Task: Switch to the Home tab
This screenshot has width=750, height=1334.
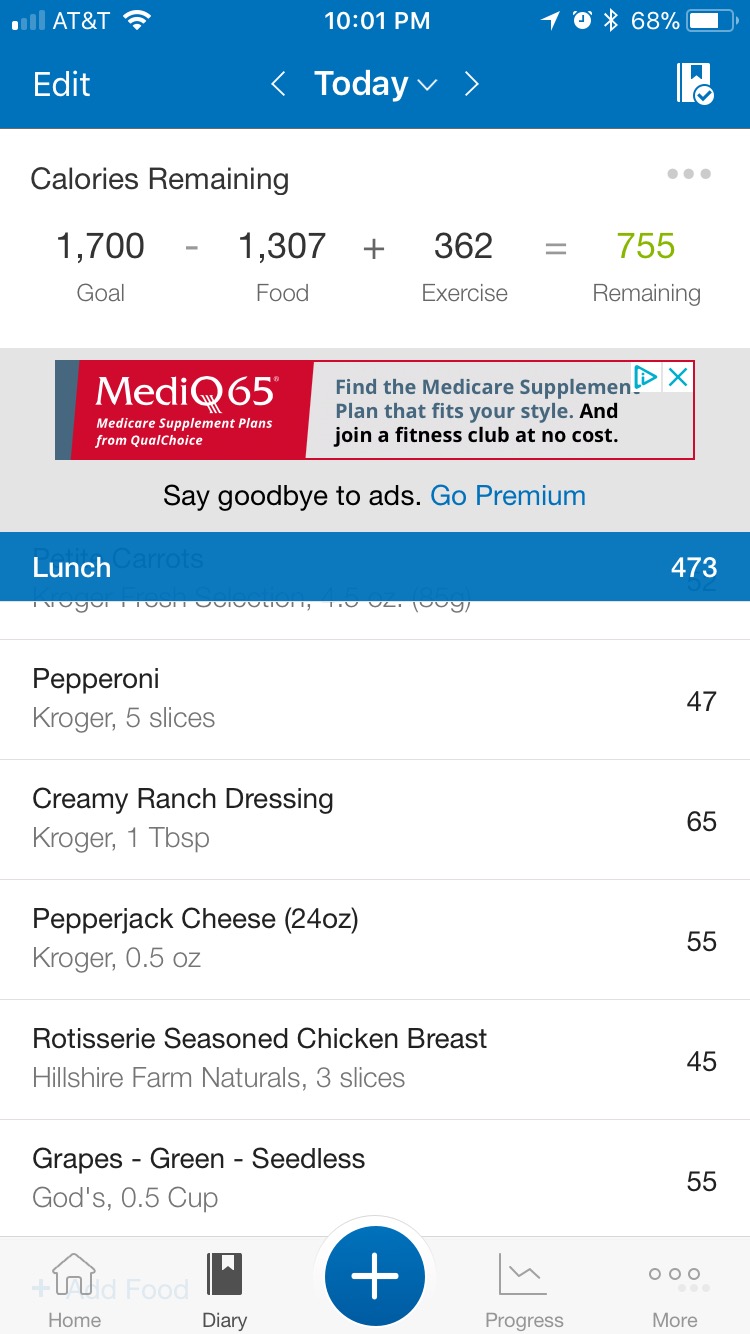Action: [75, 1290]
